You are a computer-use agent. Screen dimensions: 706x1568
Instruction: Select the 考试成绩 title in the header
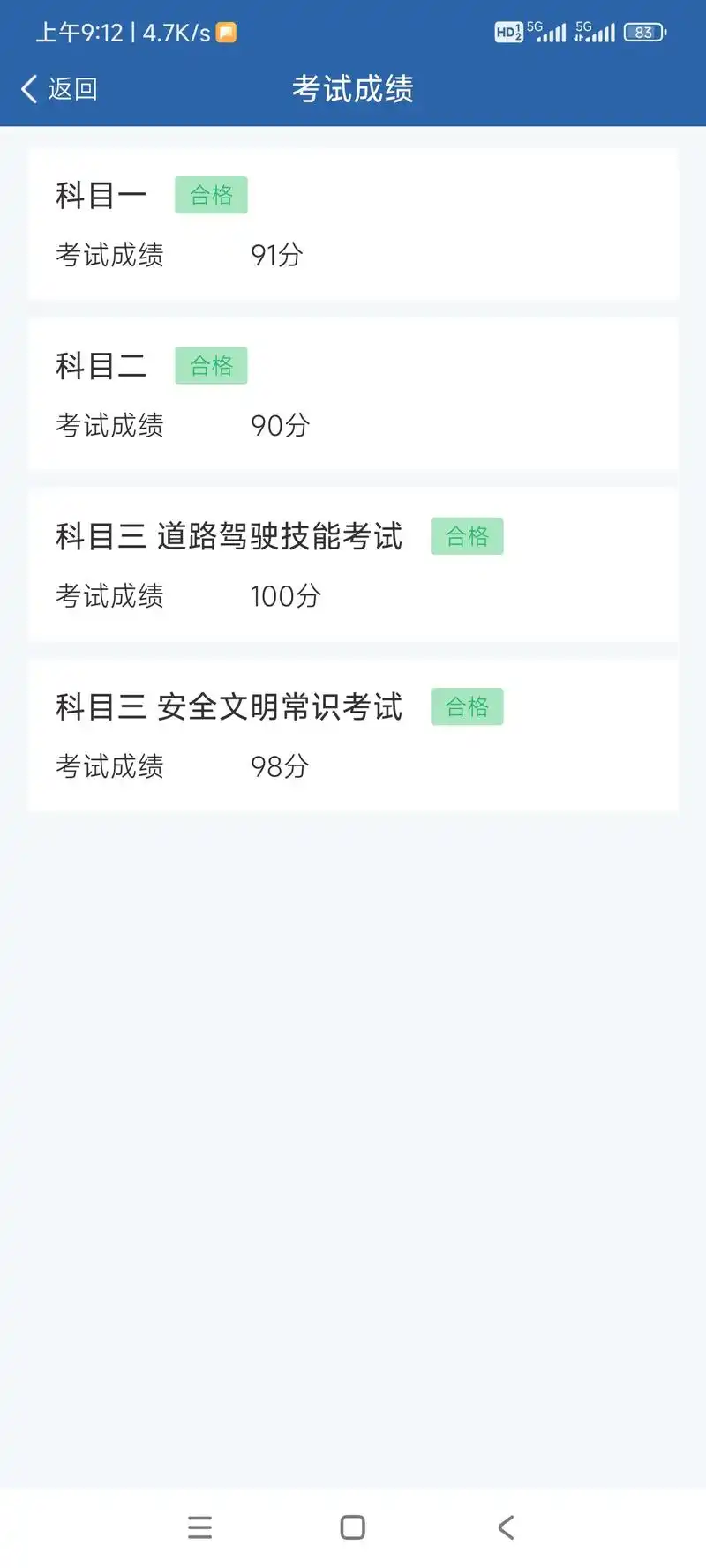click(x=353, y=88)
